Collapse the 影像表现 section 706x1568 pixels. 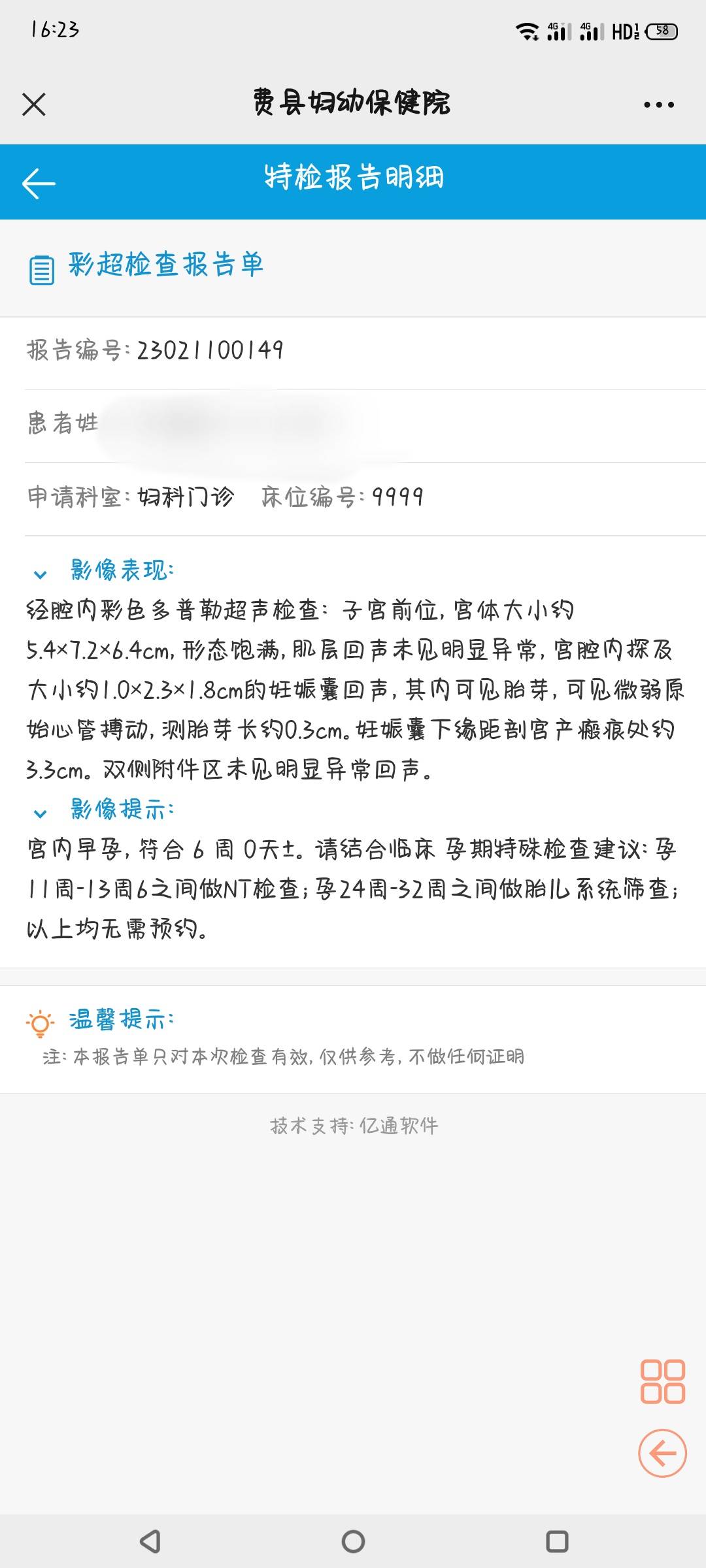41,574
